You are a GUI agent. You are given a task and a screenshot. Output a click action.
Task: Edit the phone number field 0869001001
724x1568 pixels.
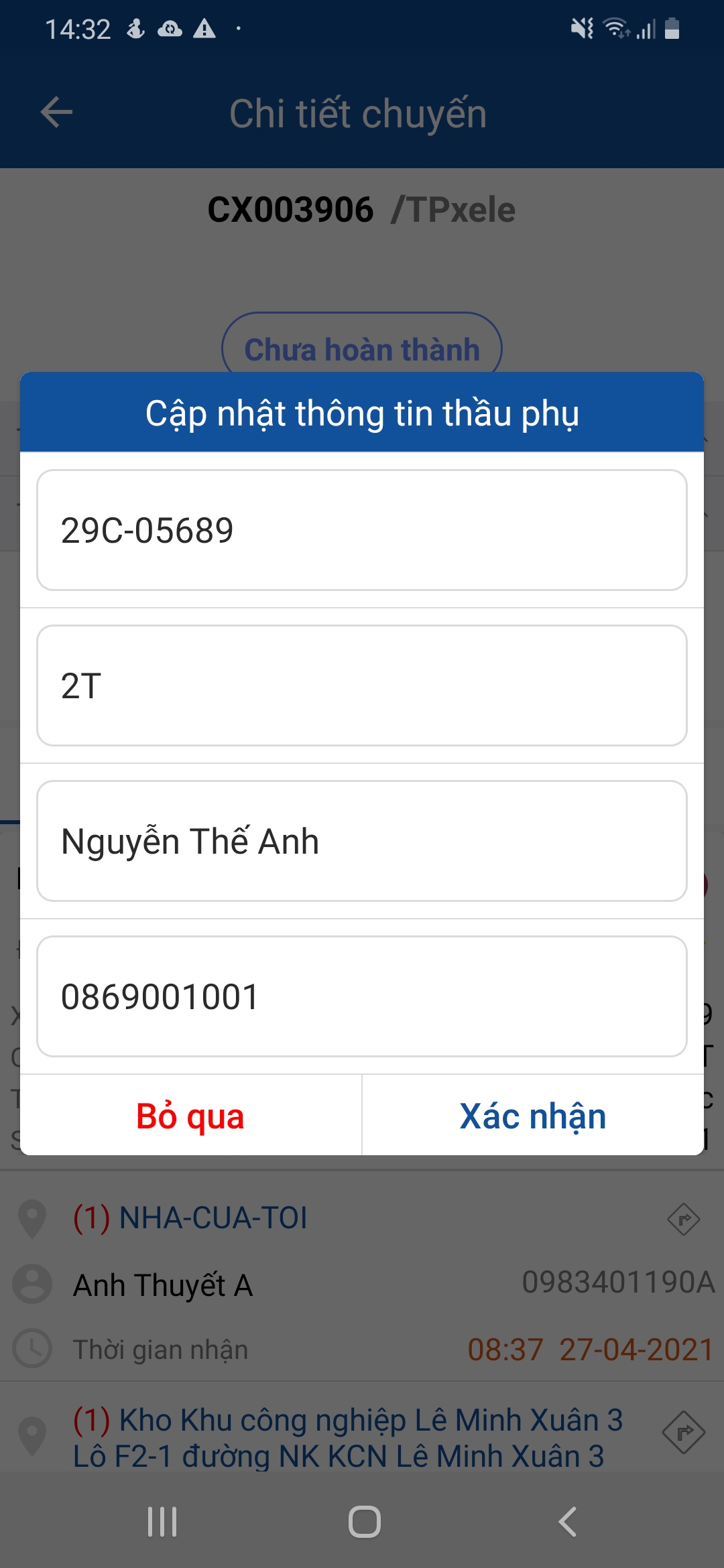(362, 996)
